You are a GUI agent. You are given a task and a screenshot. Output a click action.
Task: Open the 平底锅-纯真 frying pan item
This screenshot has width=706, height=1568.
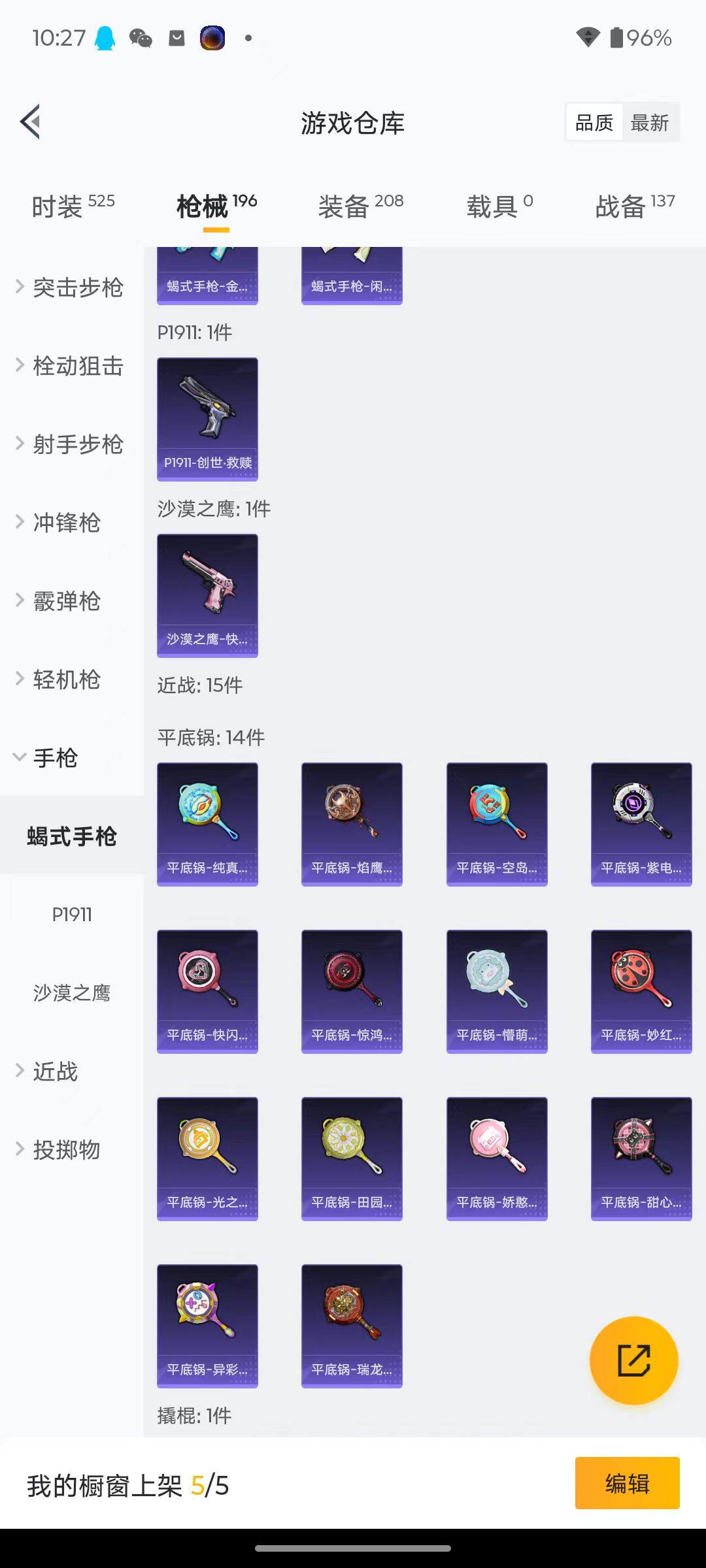[x=207, y=823]
